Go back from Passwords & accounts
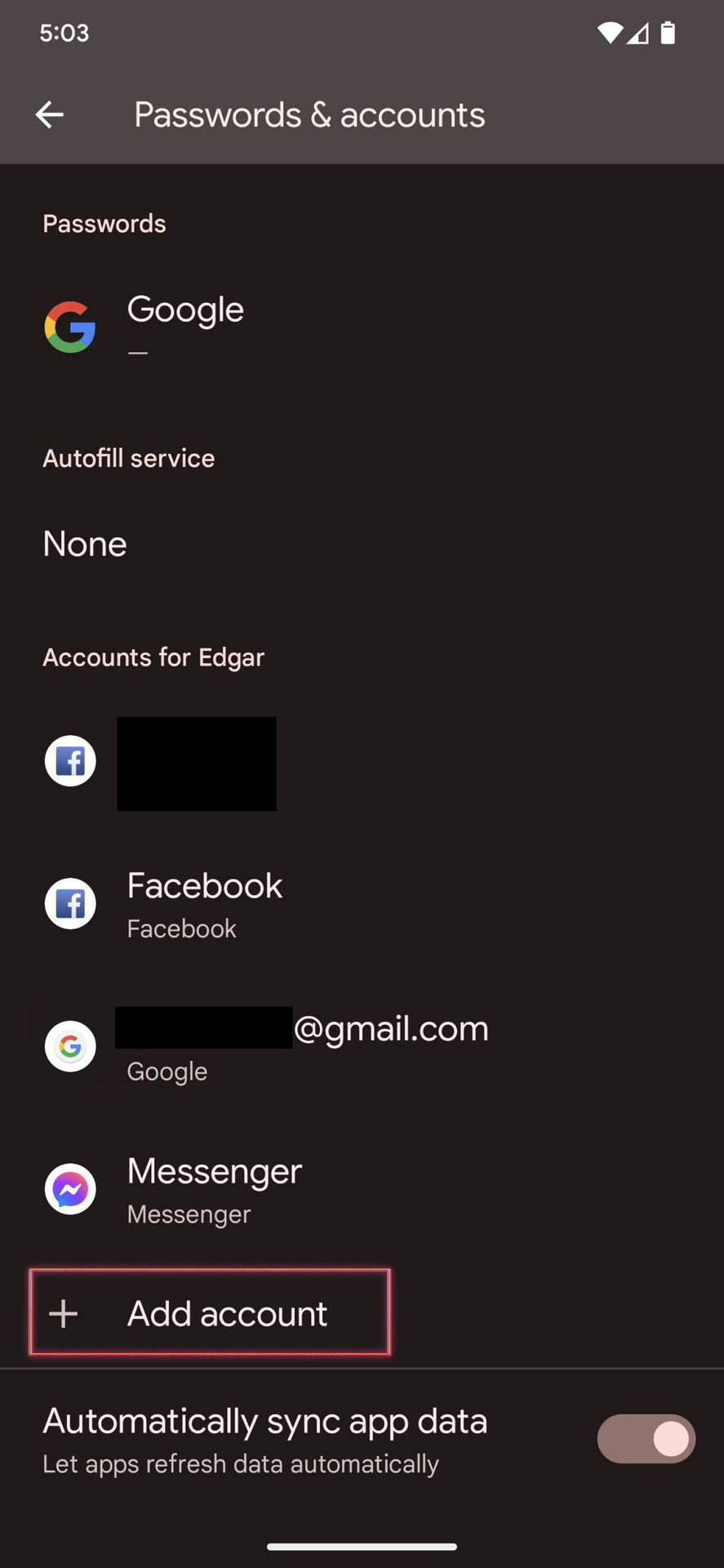 point(50,115)
